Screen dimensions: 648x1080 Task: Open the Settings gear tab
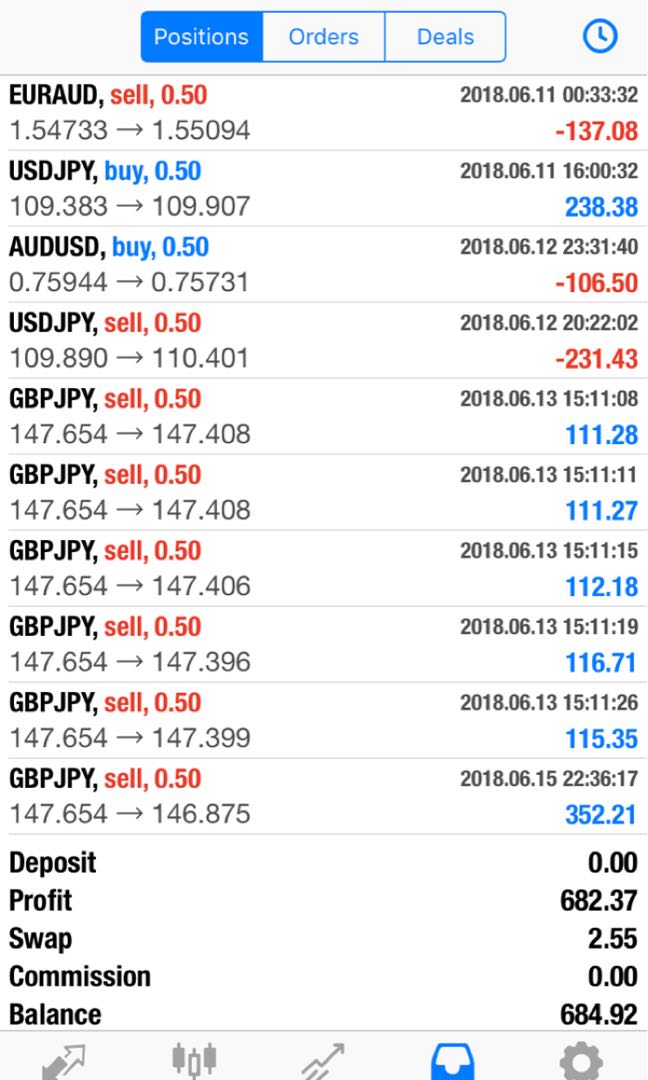[x=582, y=1061]
